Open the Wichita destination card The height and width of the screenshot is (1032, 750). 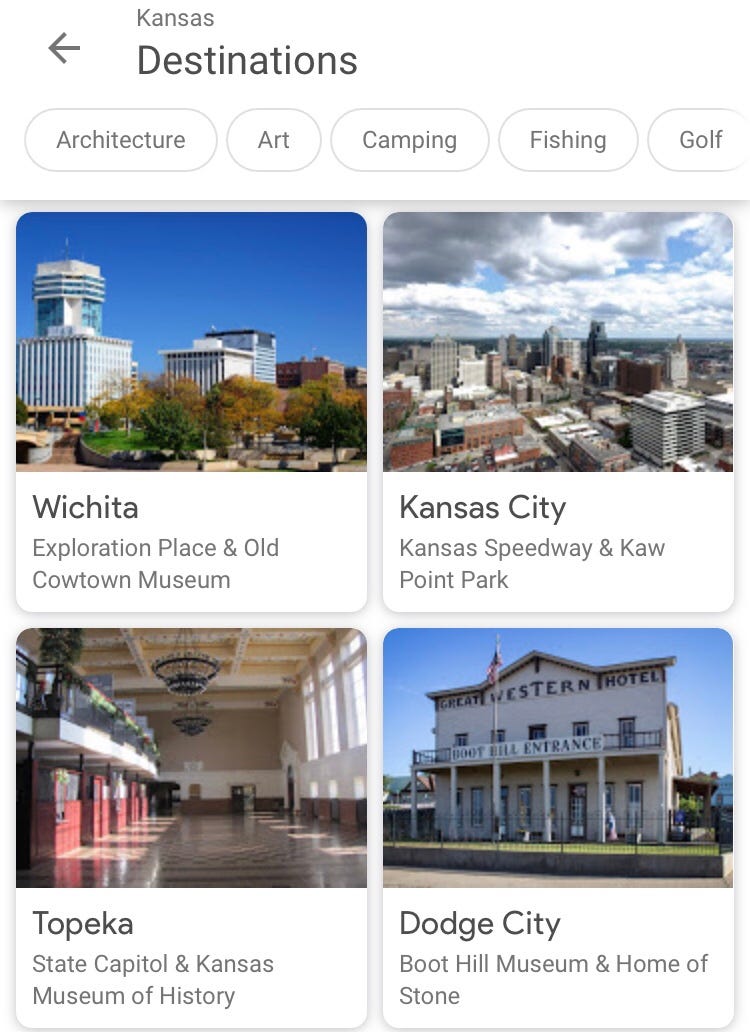point(191,411)
